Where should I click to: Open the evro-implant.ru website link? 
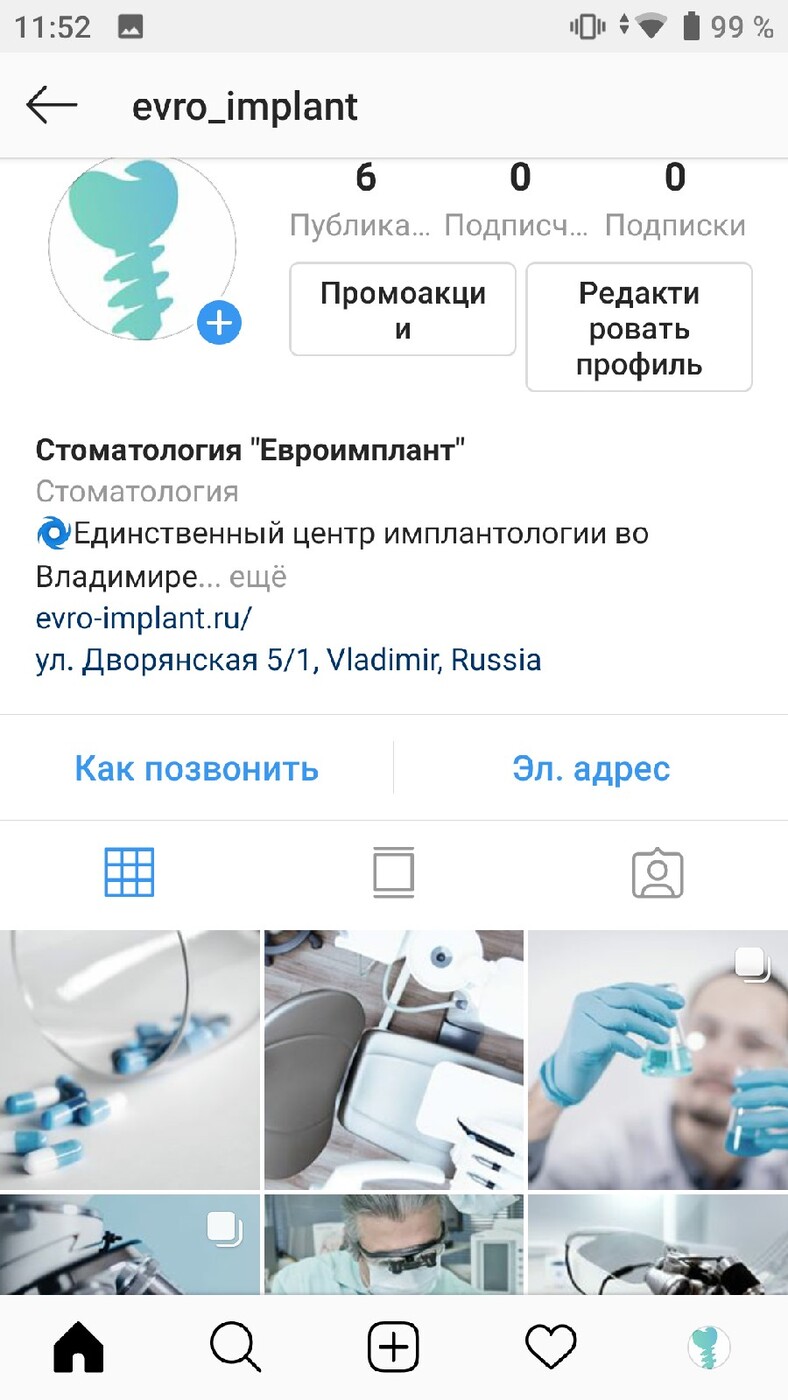[143, 618]
